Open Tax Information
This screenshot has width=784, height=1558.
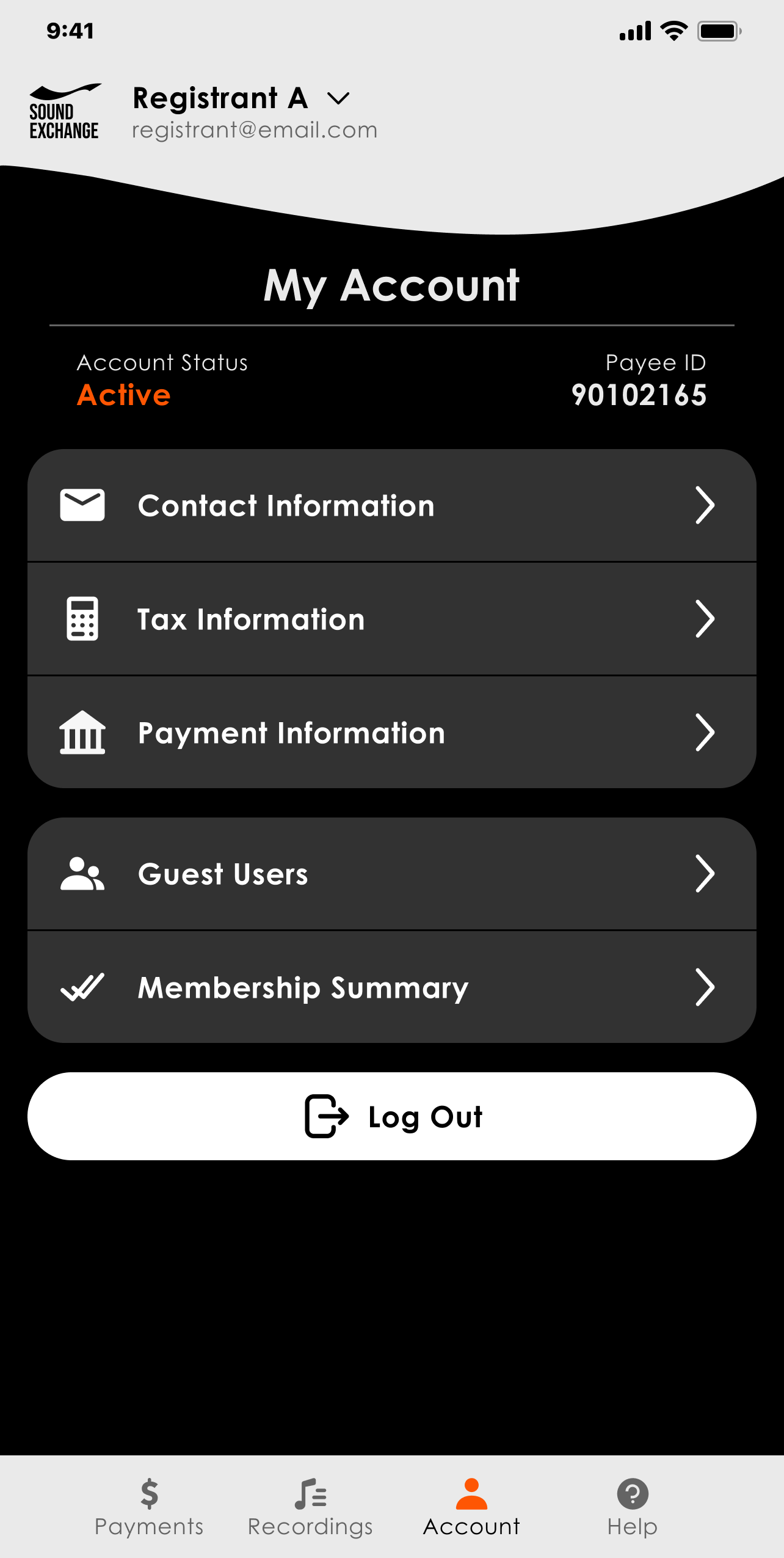392,619
